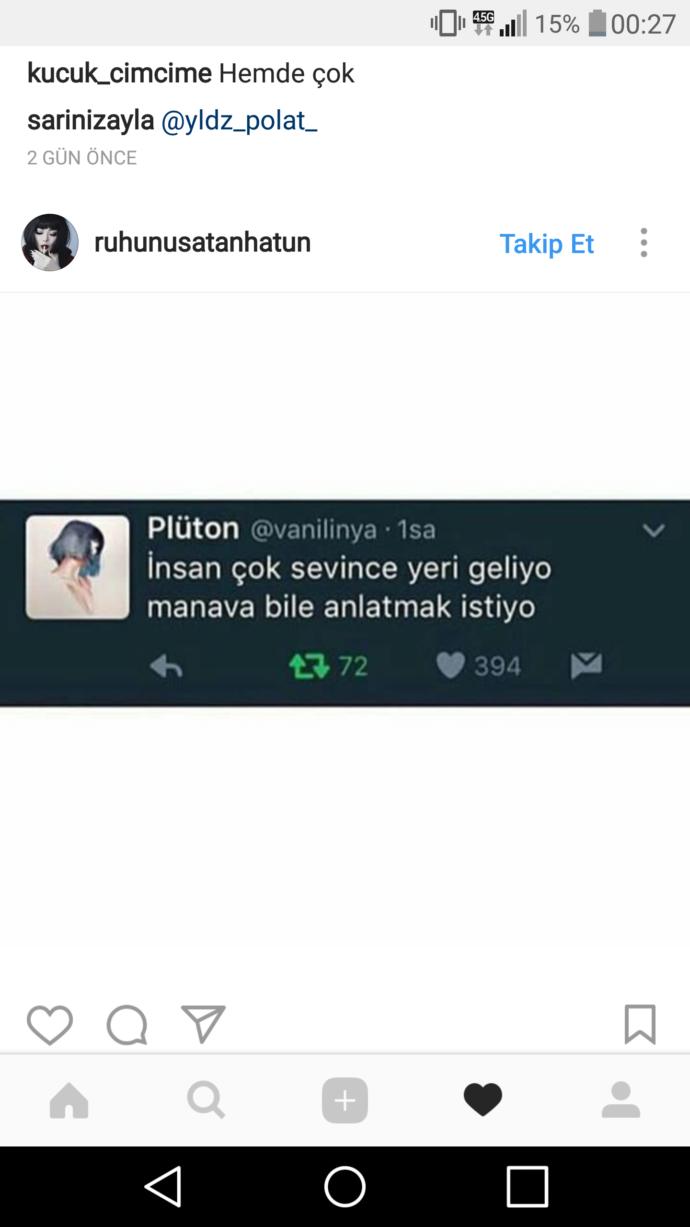Share the post via the paper plane icon
The image size is (690, 1227).
pyautogui.click(x=203, y=1024)
